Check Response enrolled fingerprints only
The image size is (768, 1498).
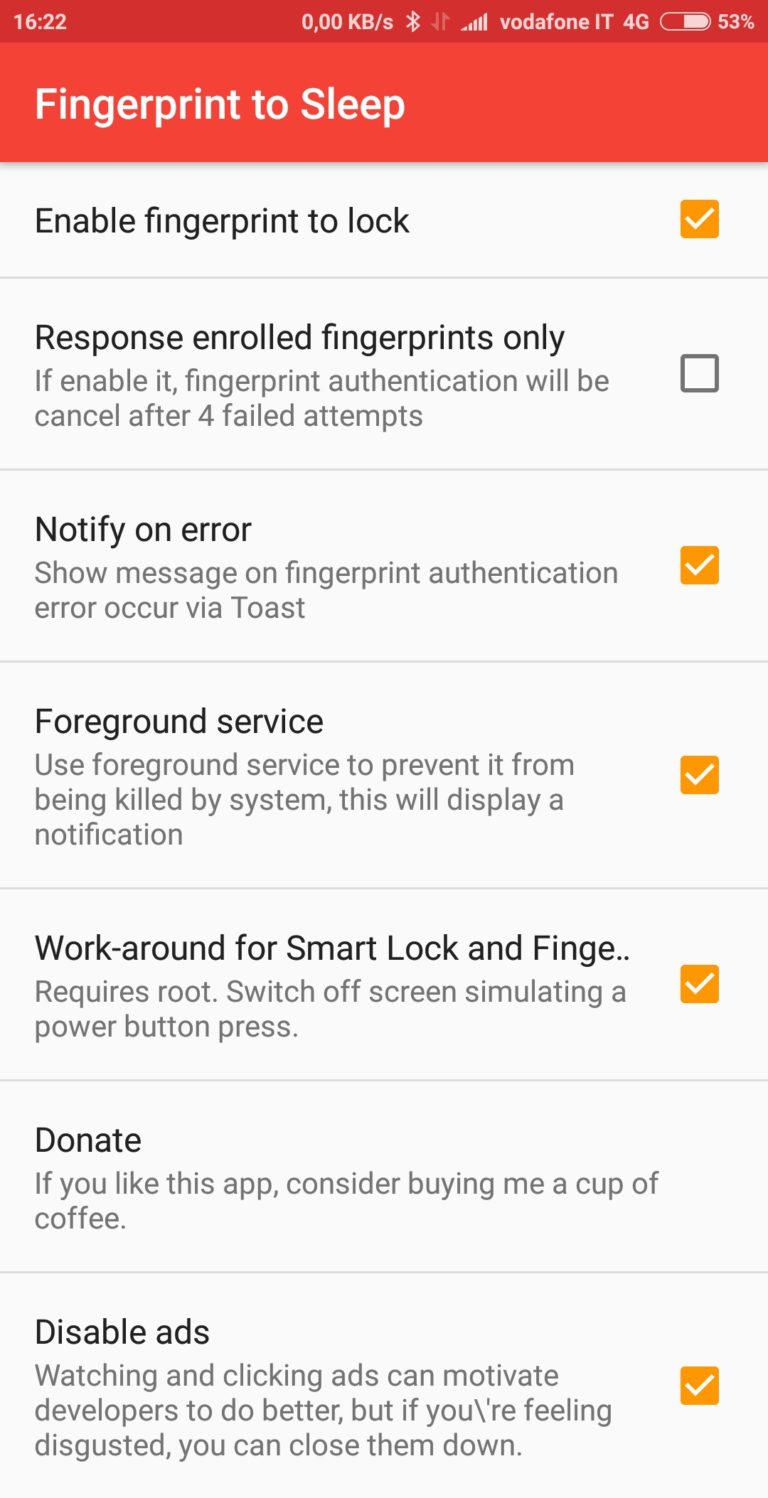pos(699,373)
